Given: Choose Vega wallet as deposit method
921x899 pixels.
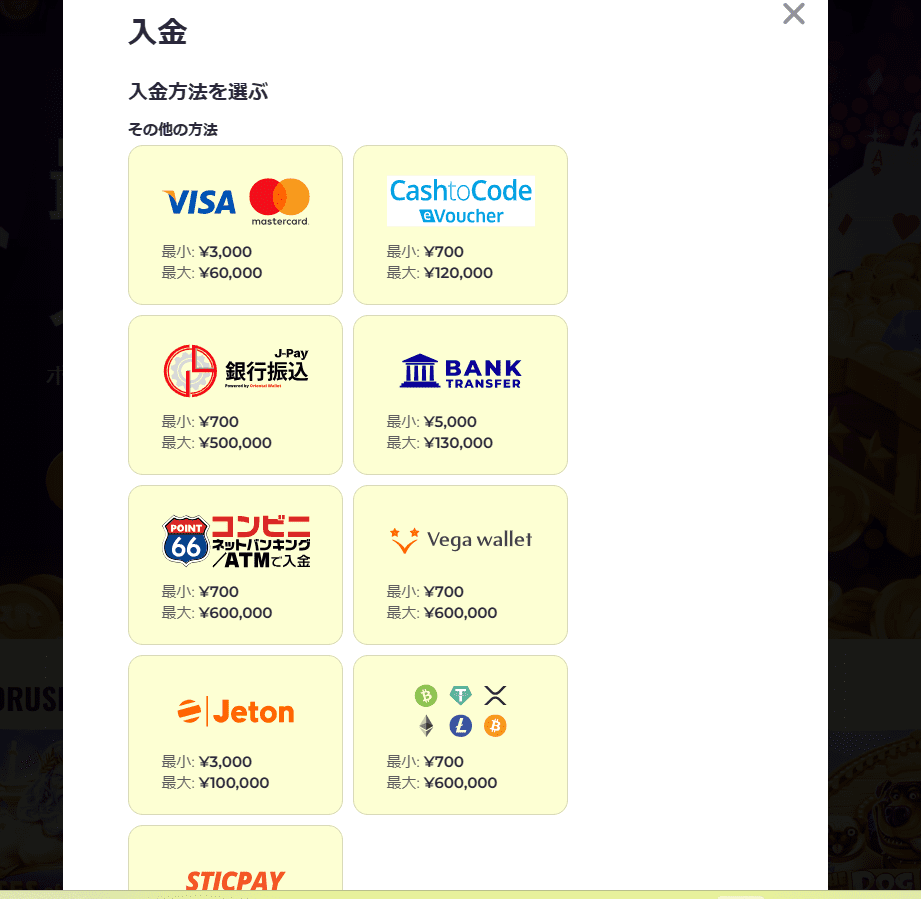Looking at the screenshot, I should point(460,565).
